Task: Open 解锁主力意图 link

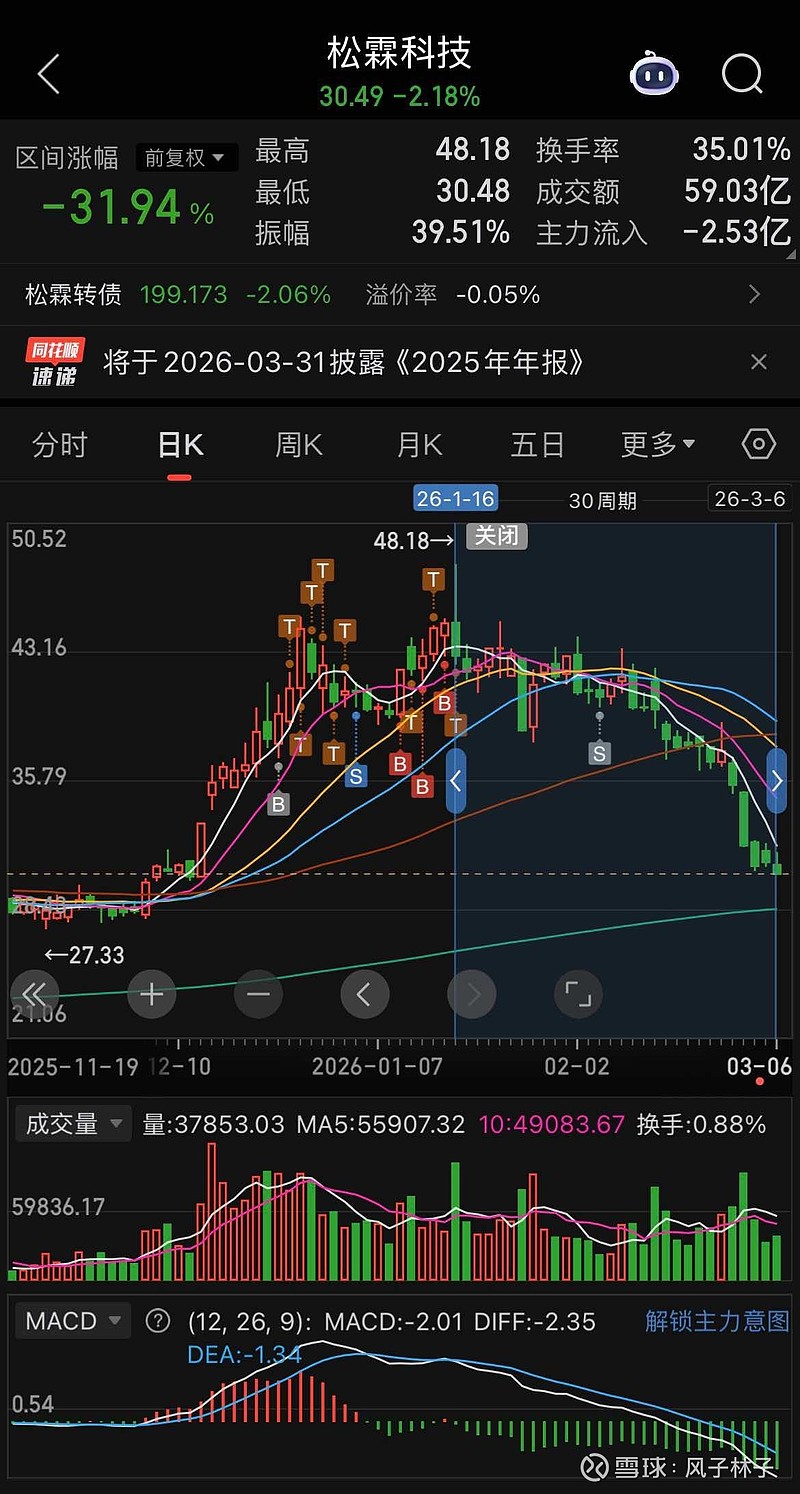Action: pos(716,1321)
